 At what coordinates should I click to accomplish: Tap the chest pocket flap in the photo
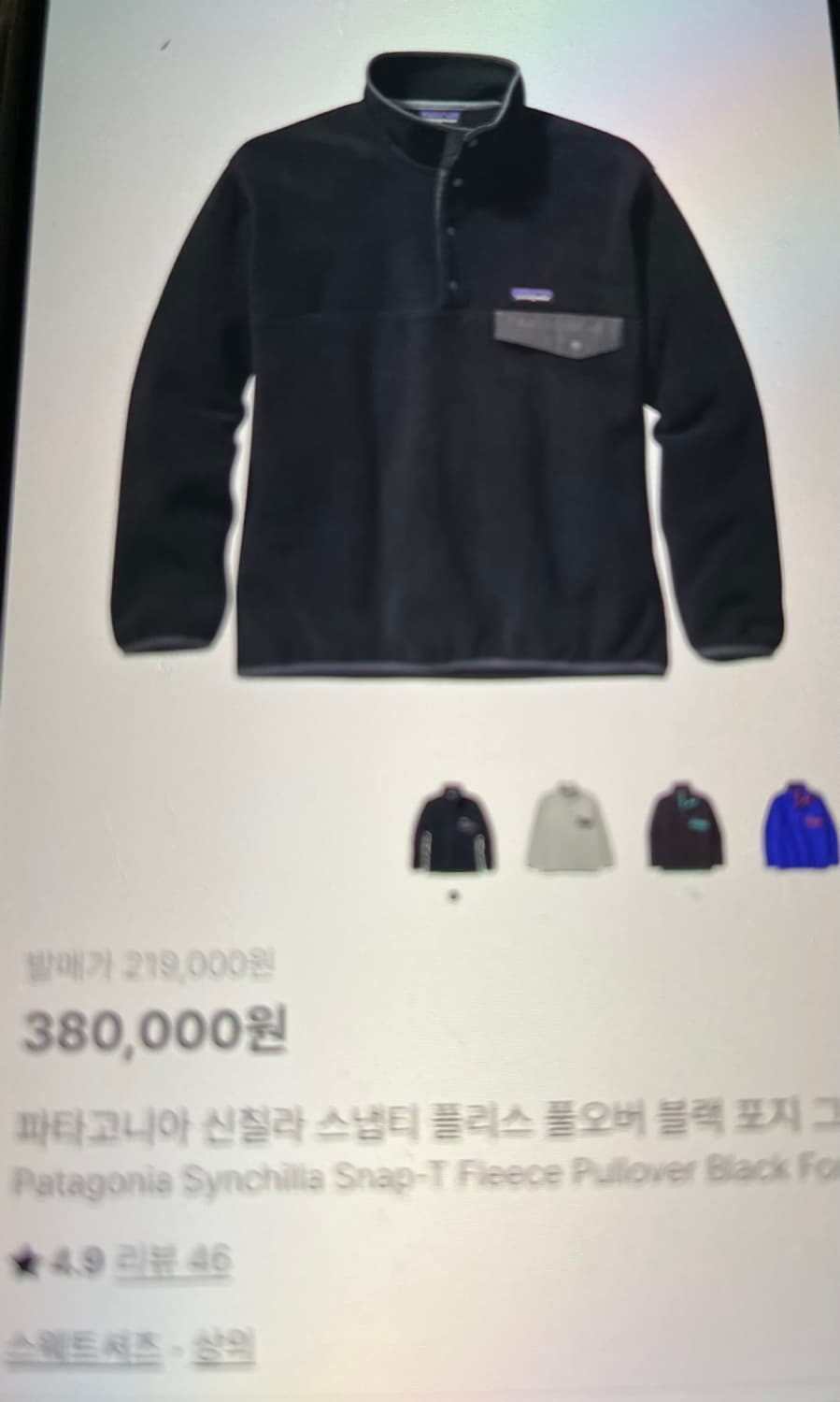[559, 335]
